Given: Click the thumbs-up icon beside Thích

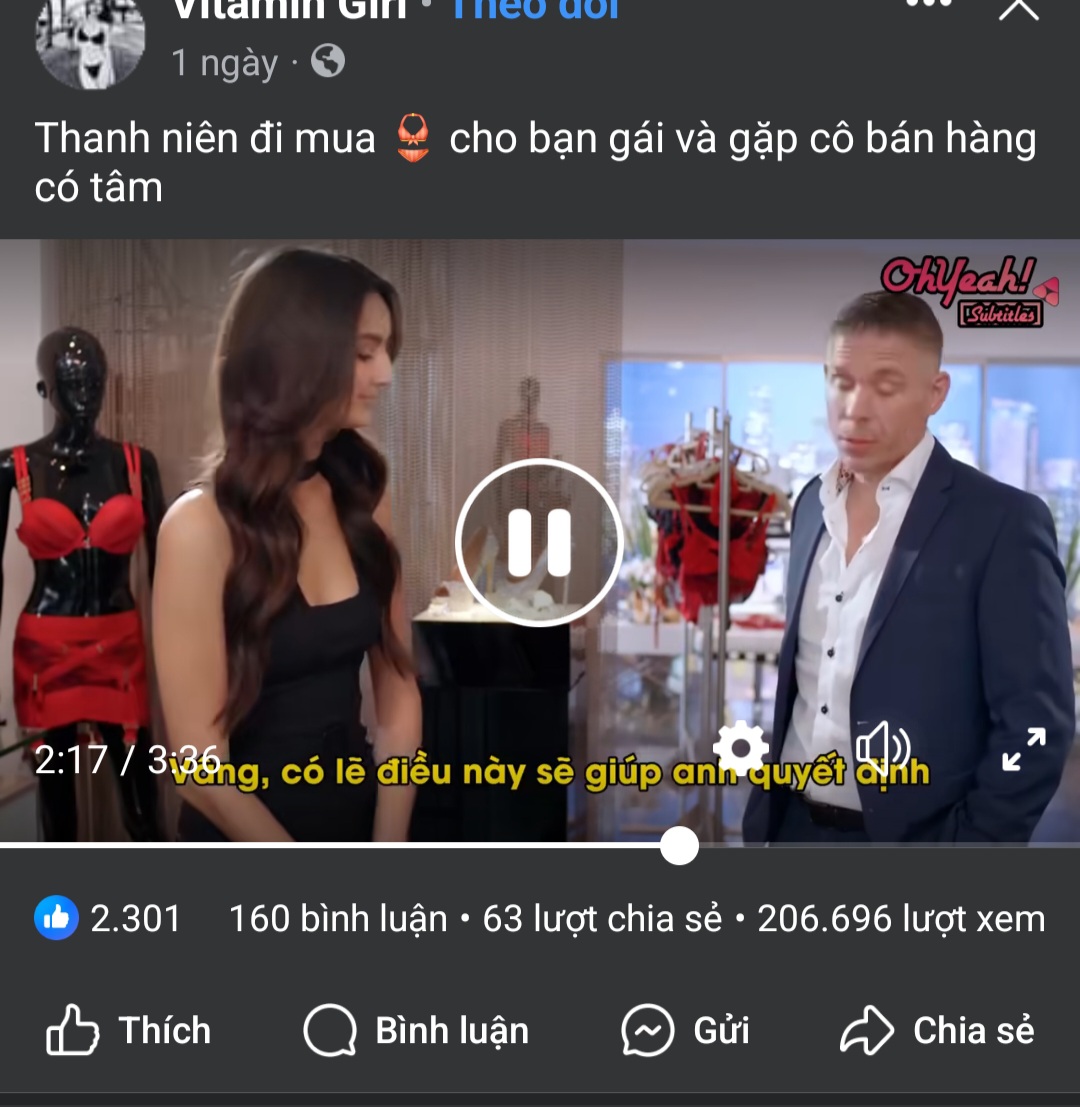Looking at the screenshot, I should point(70,1029).
